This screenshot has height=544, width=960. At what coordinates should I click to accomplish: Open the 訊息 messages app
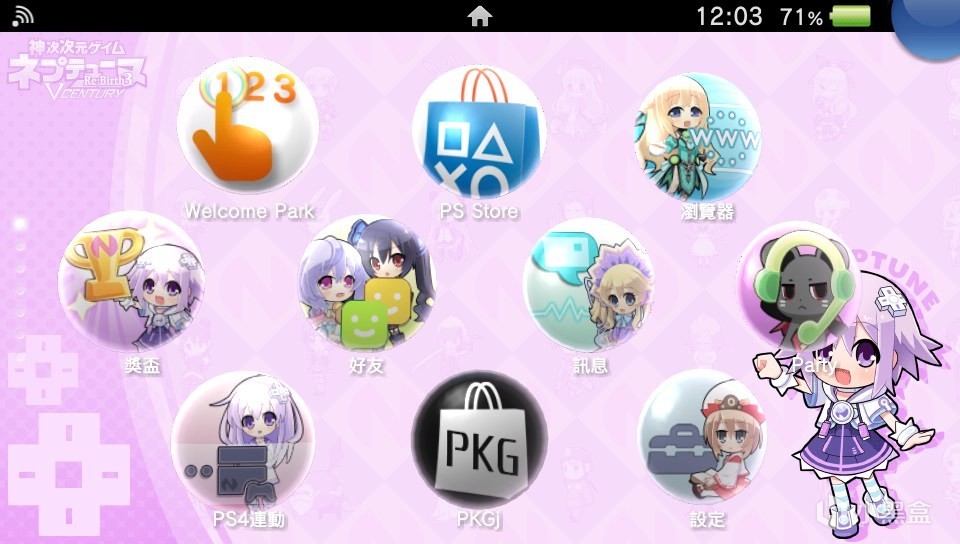(x=590, y=285)
